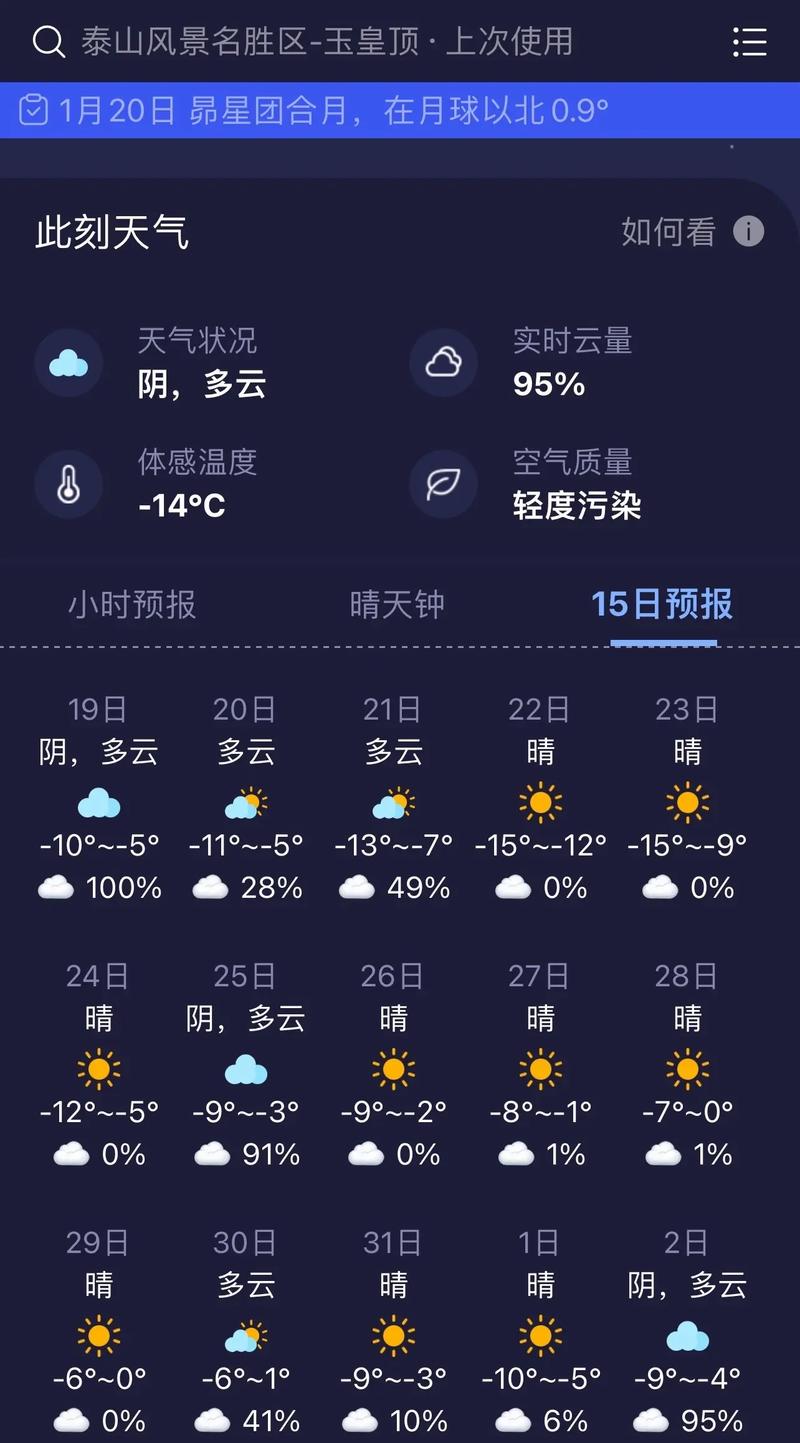Click the search magnifier icon
The image size is (800, 1443).
tap(47, 41)
